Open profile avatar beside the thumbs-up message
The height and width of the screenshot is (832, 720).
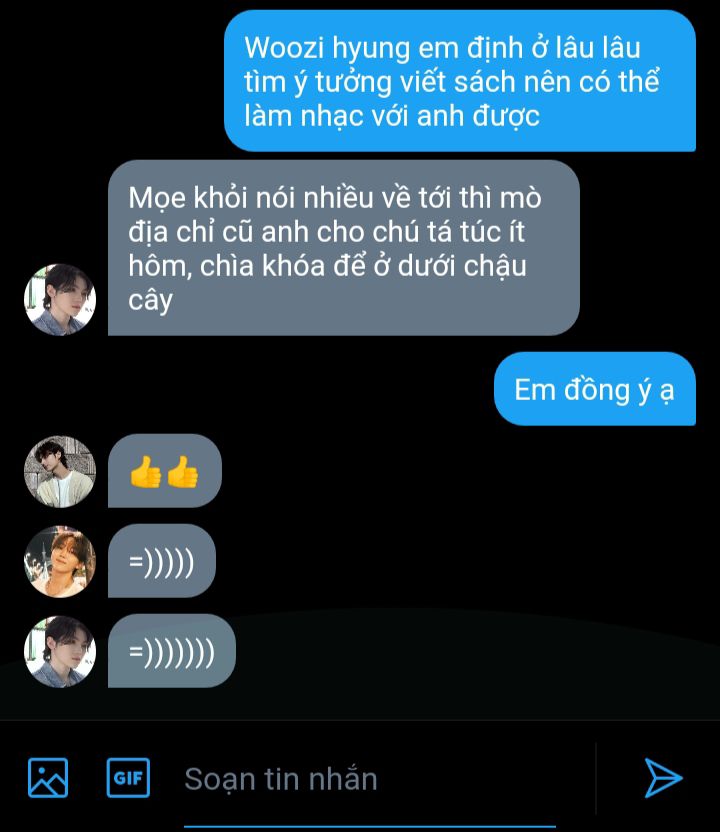coord(59,471)
